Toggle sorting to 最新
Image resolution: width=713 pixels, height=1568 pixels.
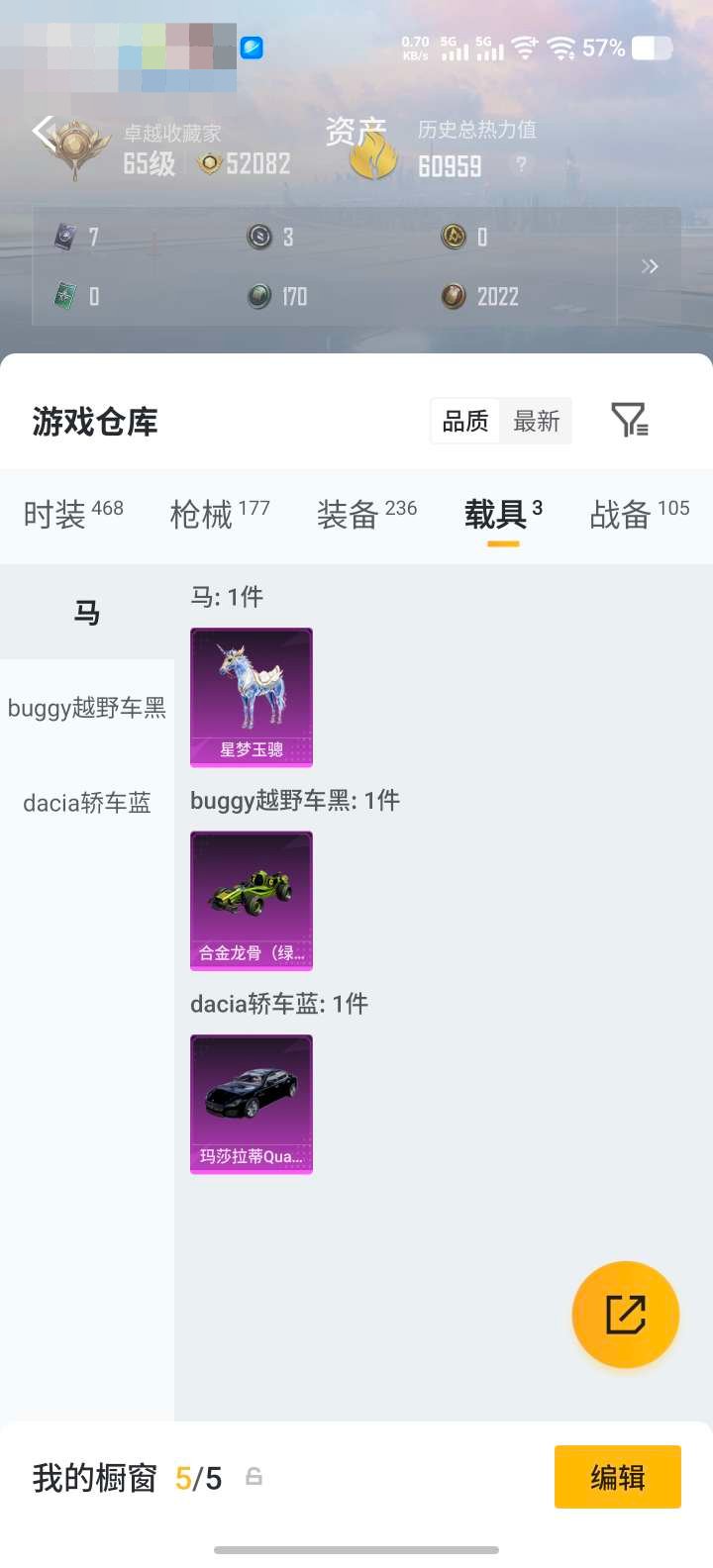coord(537,420)
